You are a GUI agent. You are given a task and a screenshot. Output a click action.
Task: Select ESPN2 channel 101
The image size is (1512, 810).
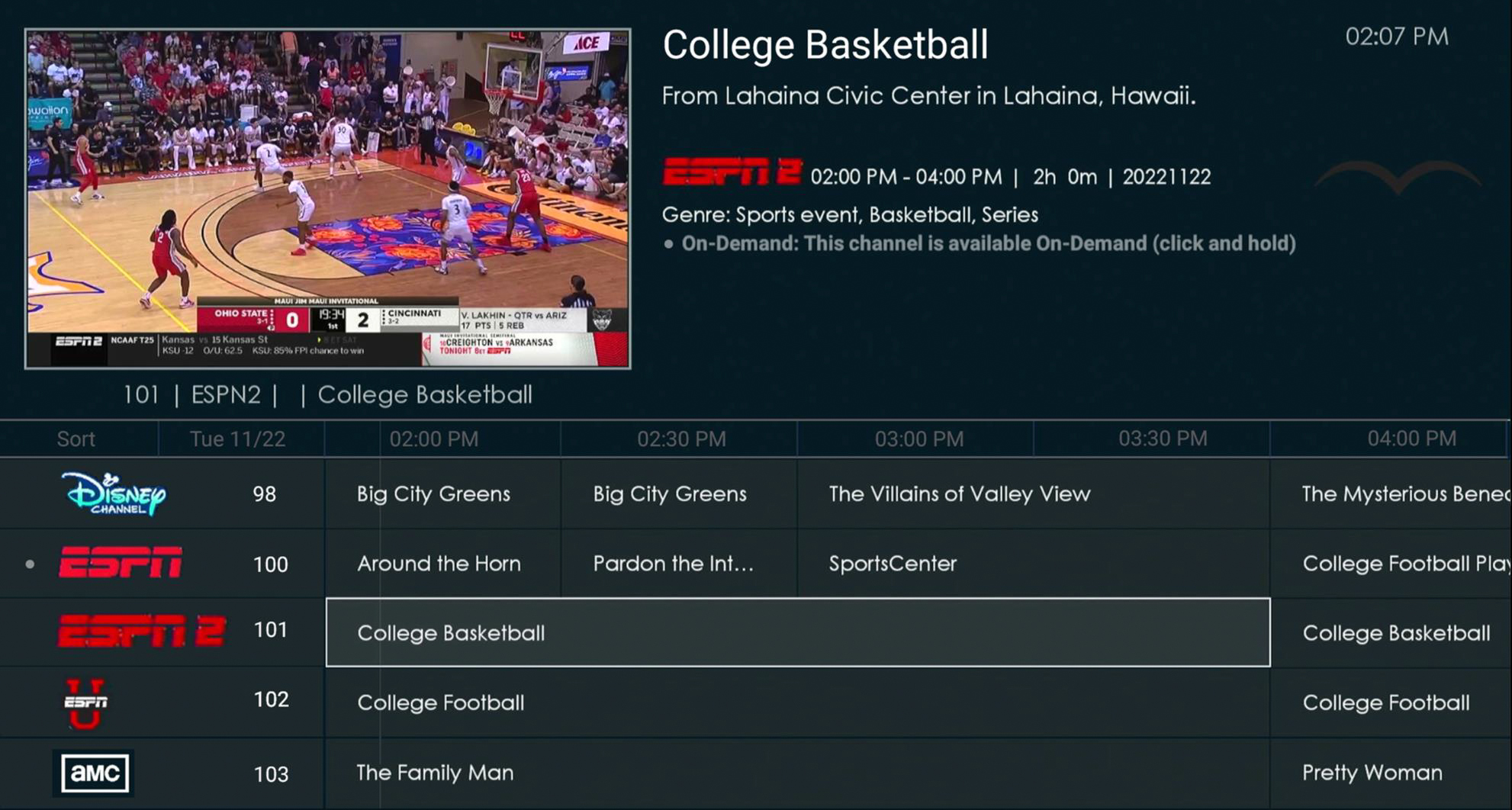click(x=162, y=632)
